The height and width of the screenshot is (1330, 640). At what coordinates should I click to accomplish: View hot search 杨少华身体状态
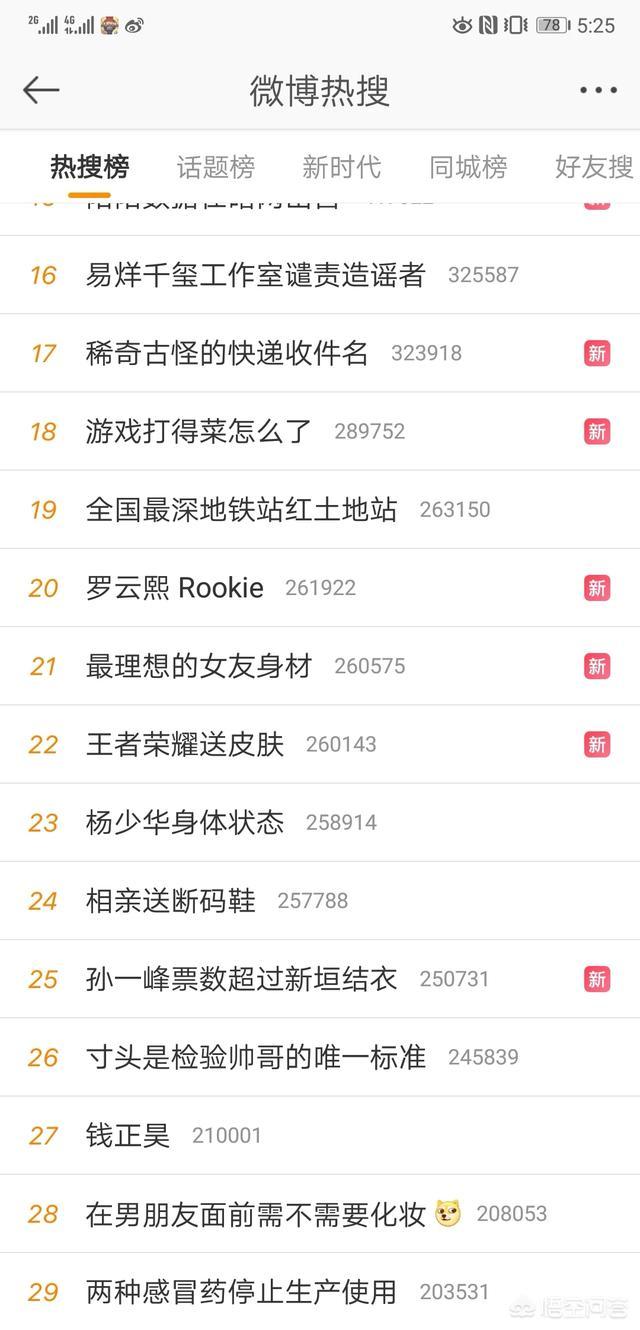pos(185,823)
